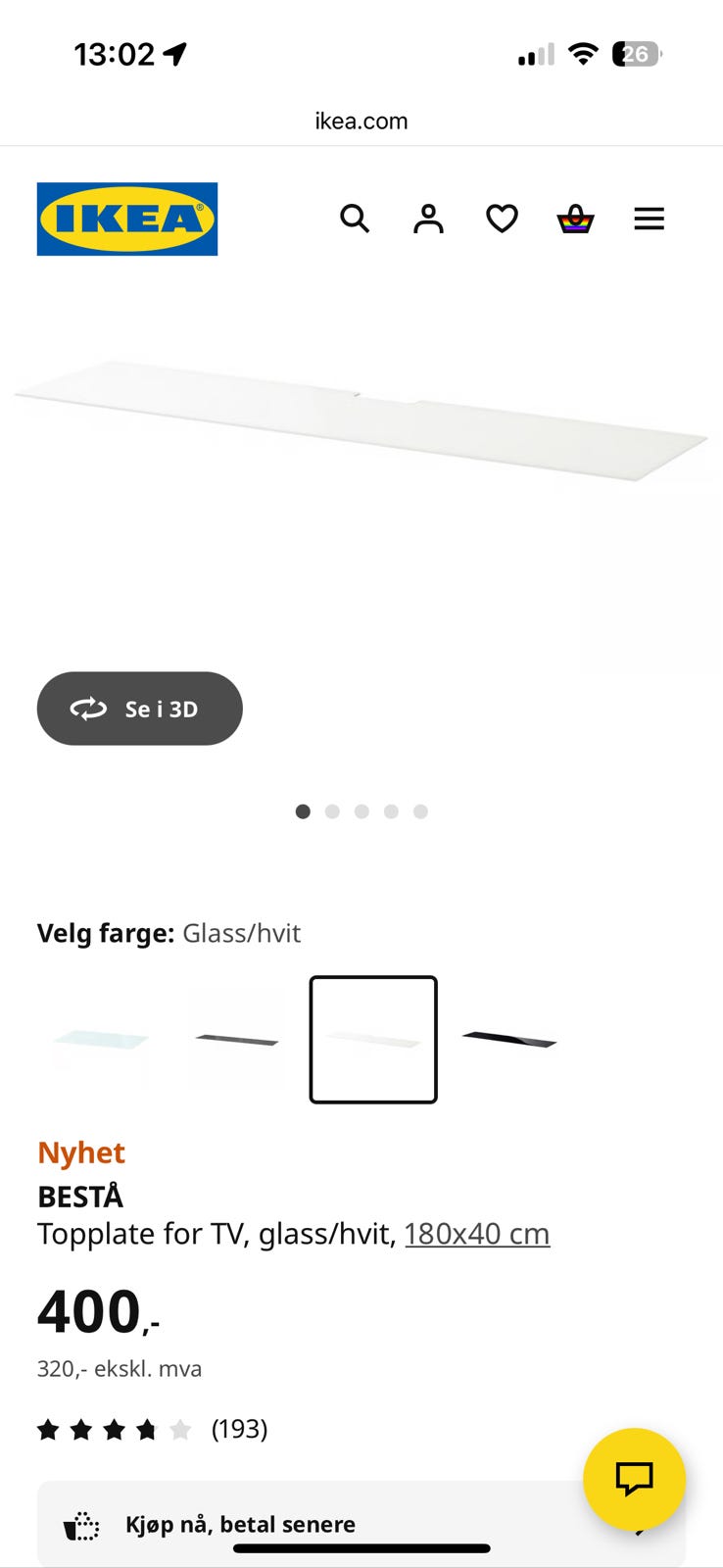Click the ikea.com address bar

361,121
